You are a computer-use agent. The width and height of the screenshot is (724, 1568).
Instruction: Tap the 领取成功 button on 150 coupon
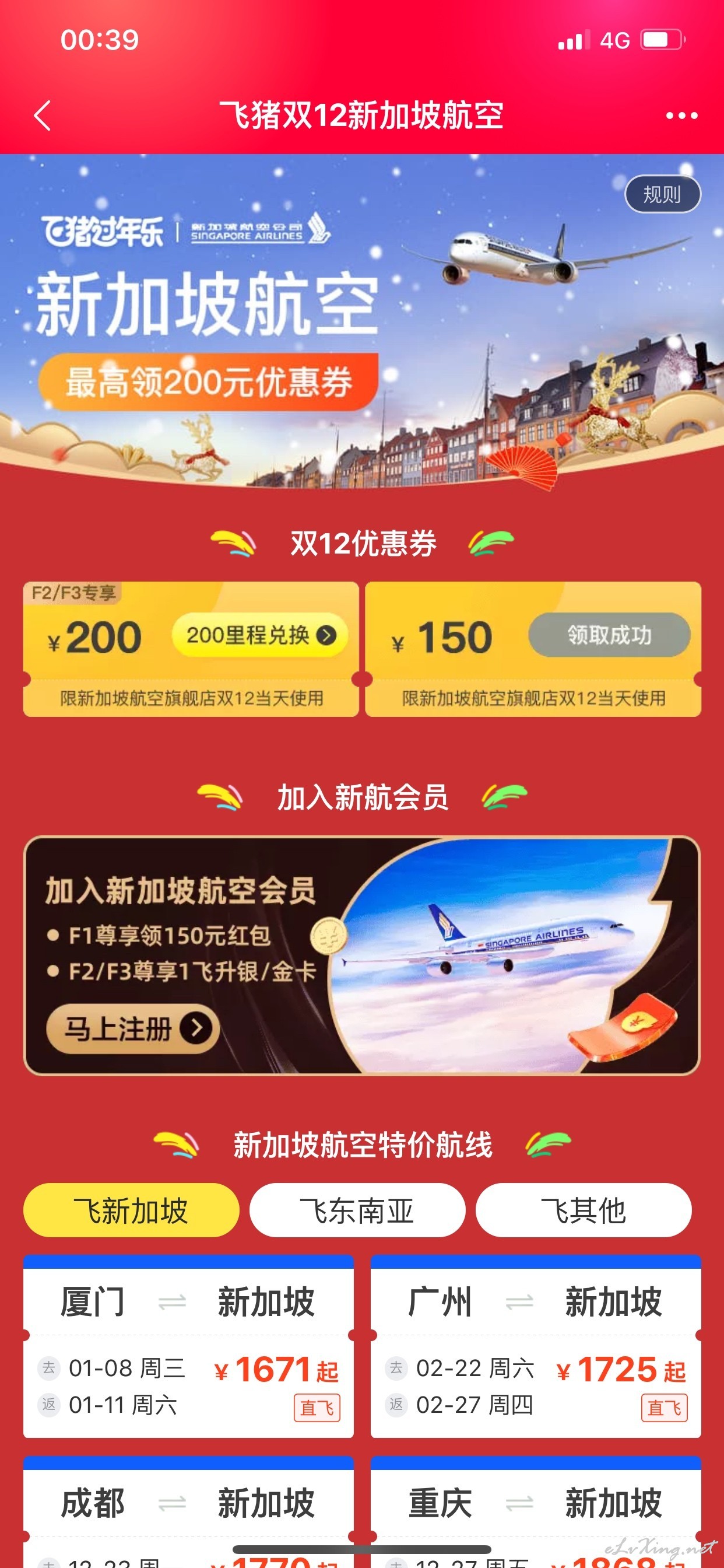click(x=609, y=635)
